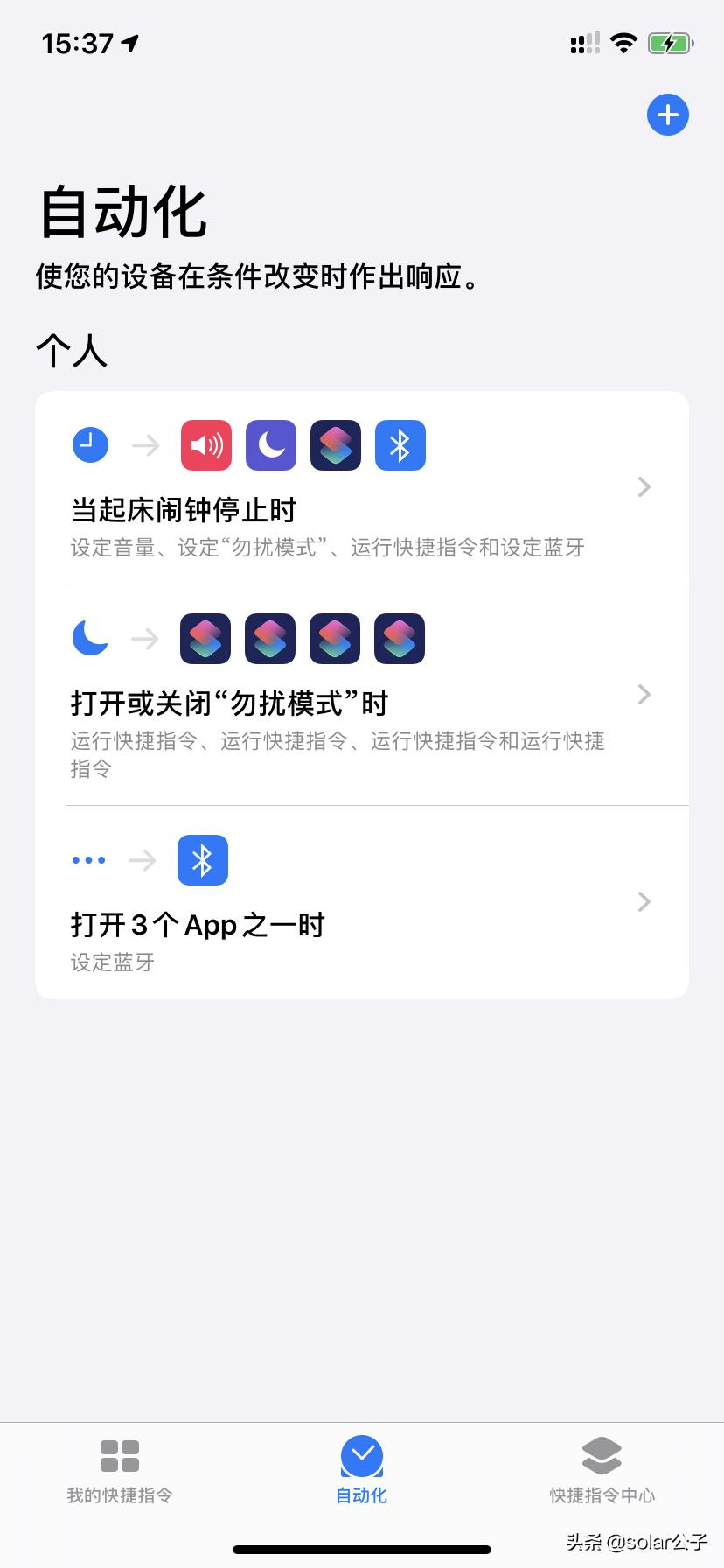
Task: Click the crescent moon trigger of second automation
Action: point(89,638)
